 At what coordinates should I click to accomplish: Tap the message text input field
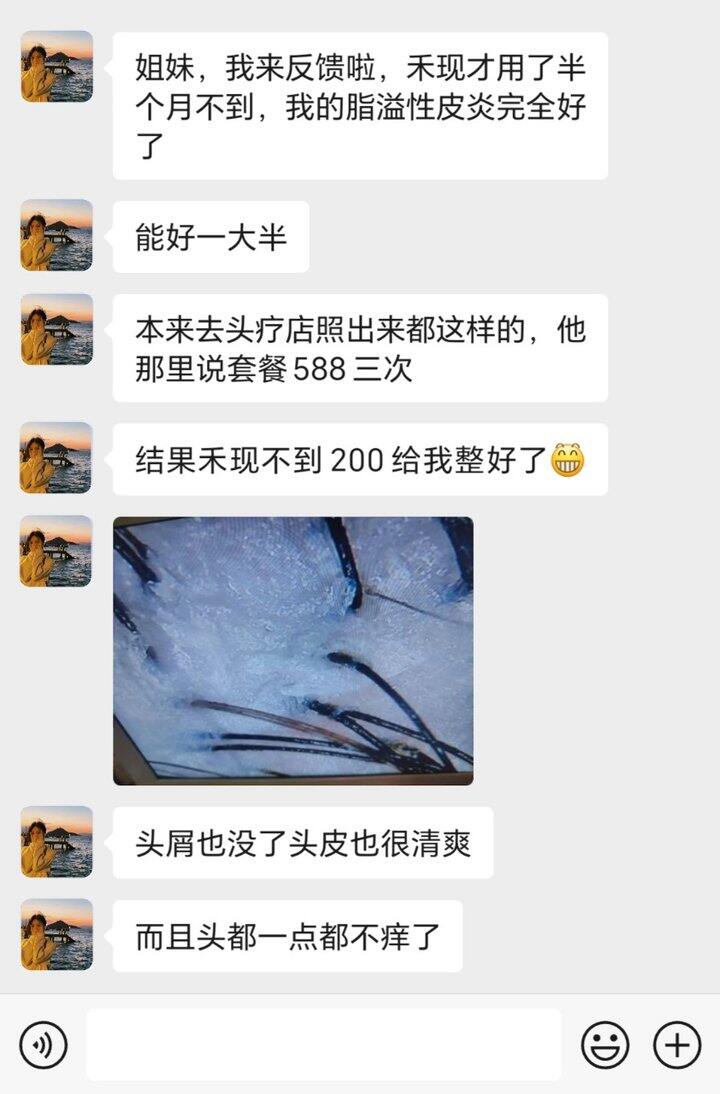[x=323, y=1045]
